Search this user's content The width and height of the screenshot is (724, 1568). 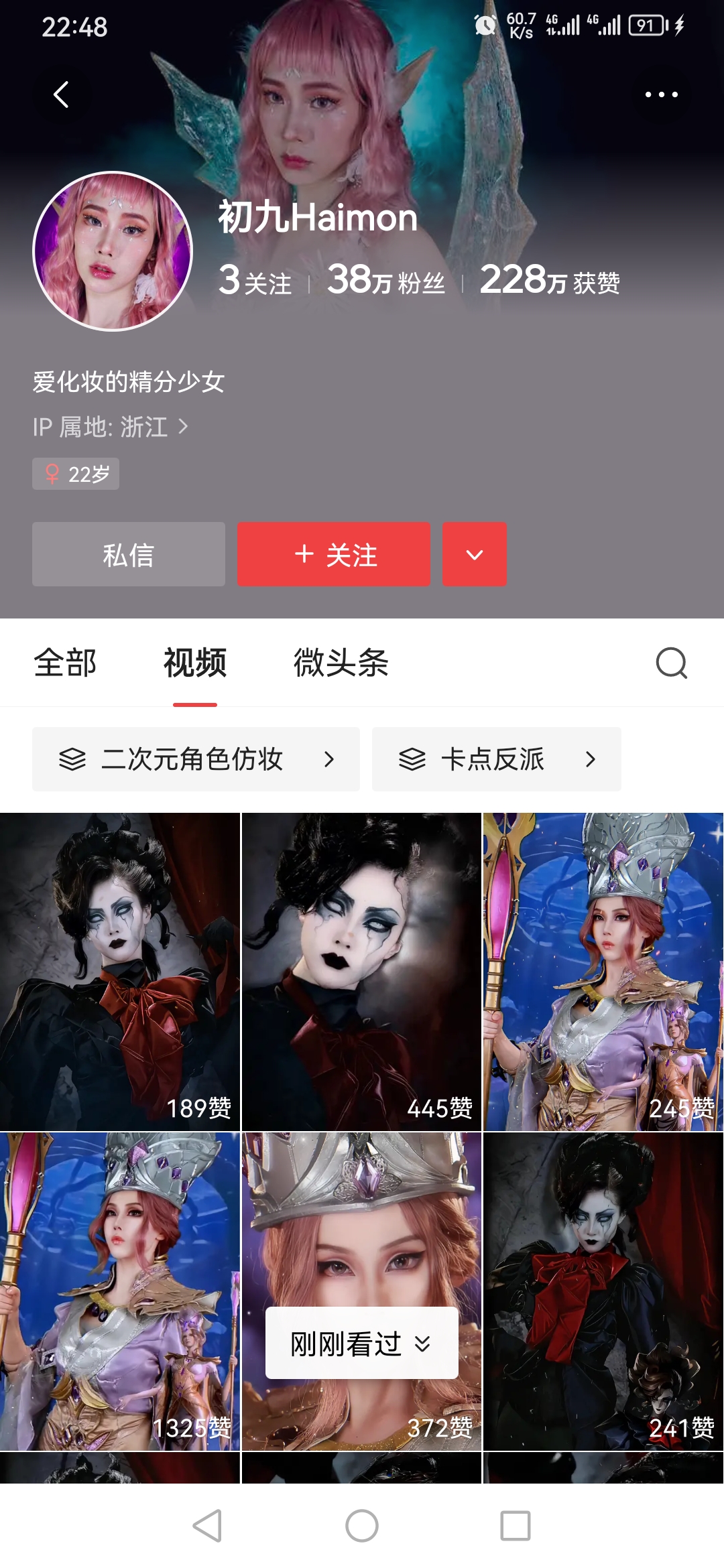pyautogui.click(x=671, y=663)
